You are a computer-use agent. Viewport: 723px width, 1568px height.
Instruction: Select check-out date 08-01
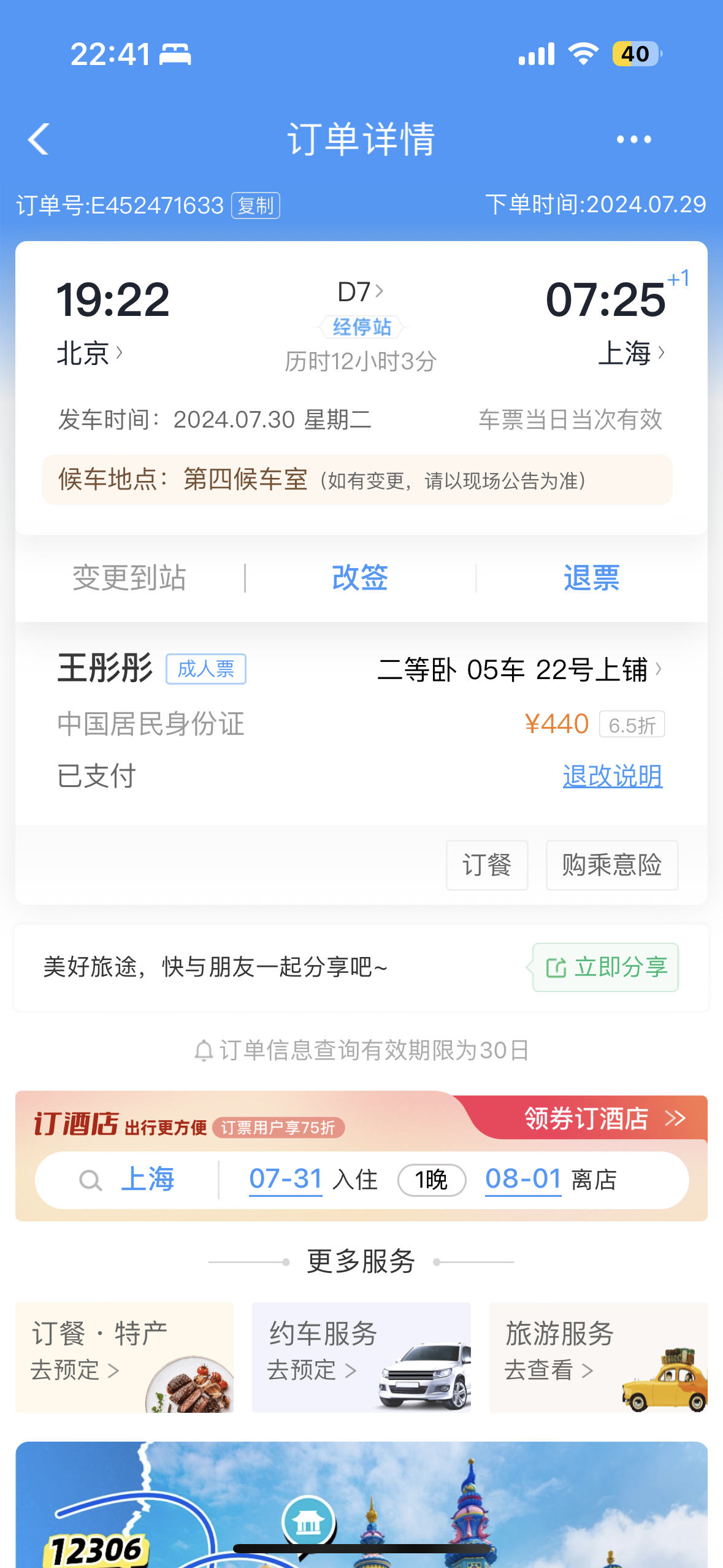[x=523, y=1179]
